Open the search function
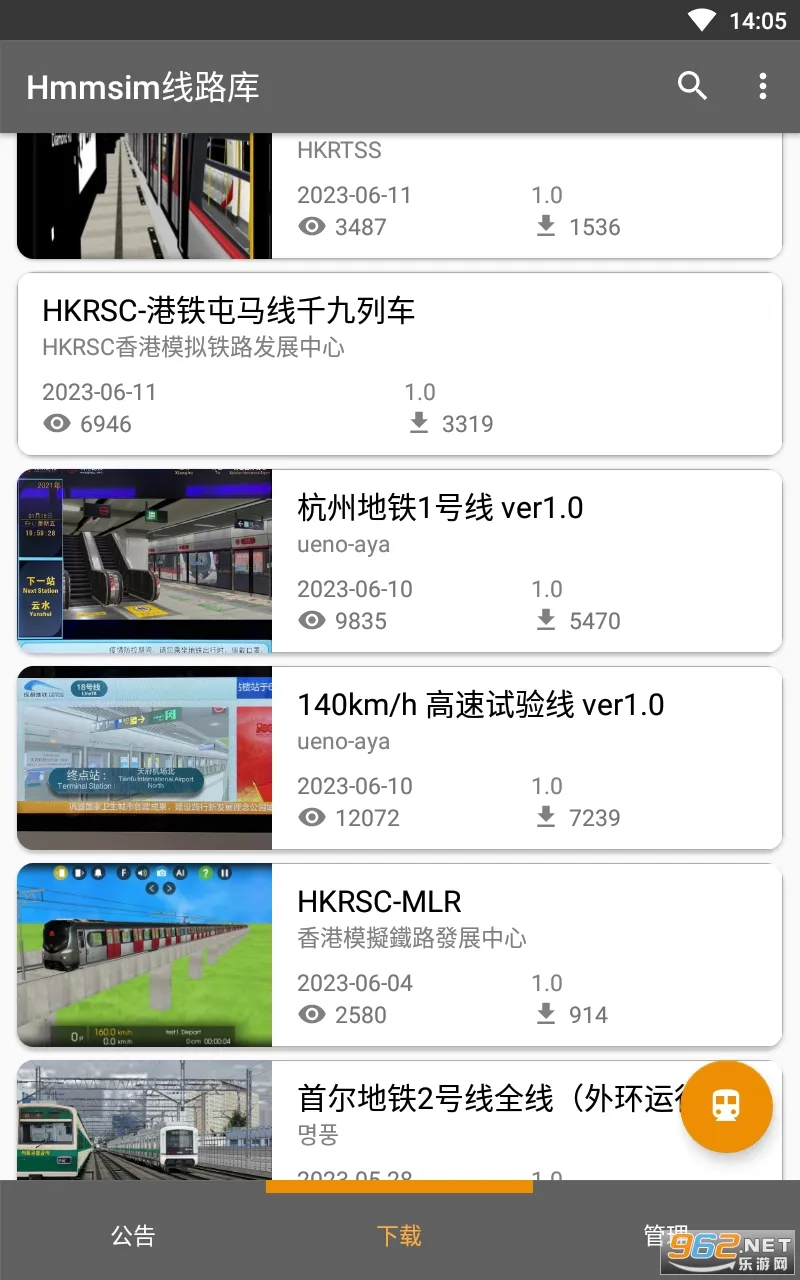 (x=692, y=87)
